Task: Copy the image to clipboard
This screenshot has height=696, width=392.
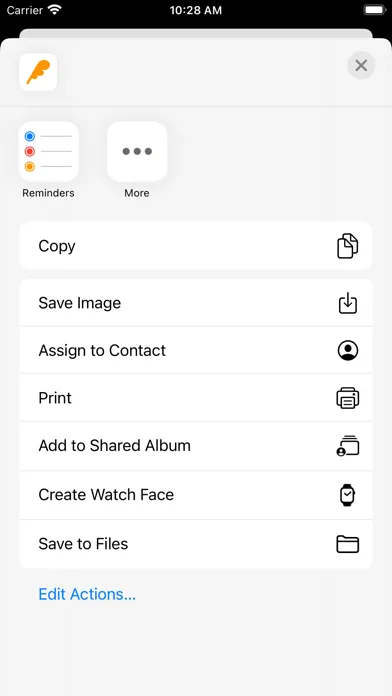Action: (x=196, y=246)
